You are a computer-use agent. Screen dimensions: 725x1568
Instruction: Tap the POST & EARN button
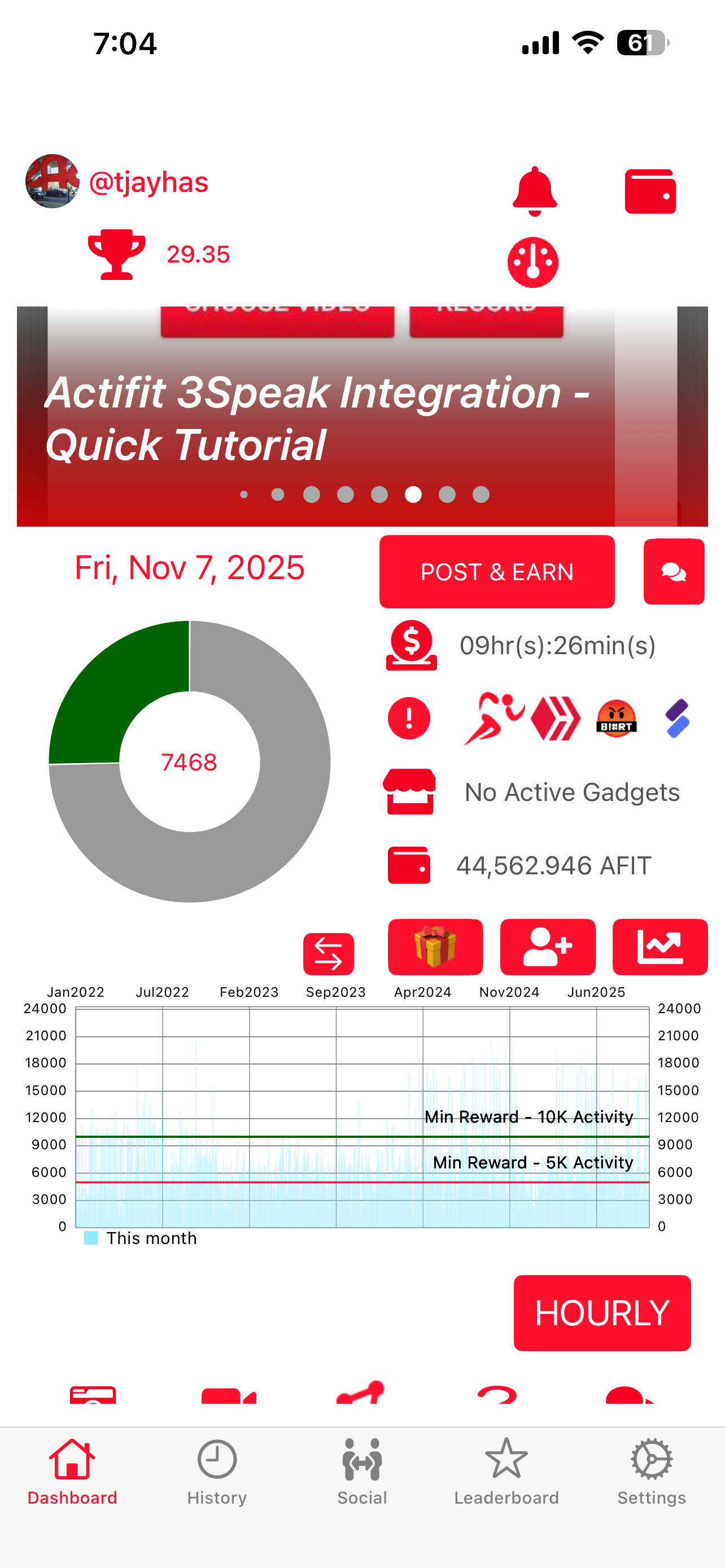[497, 572]
